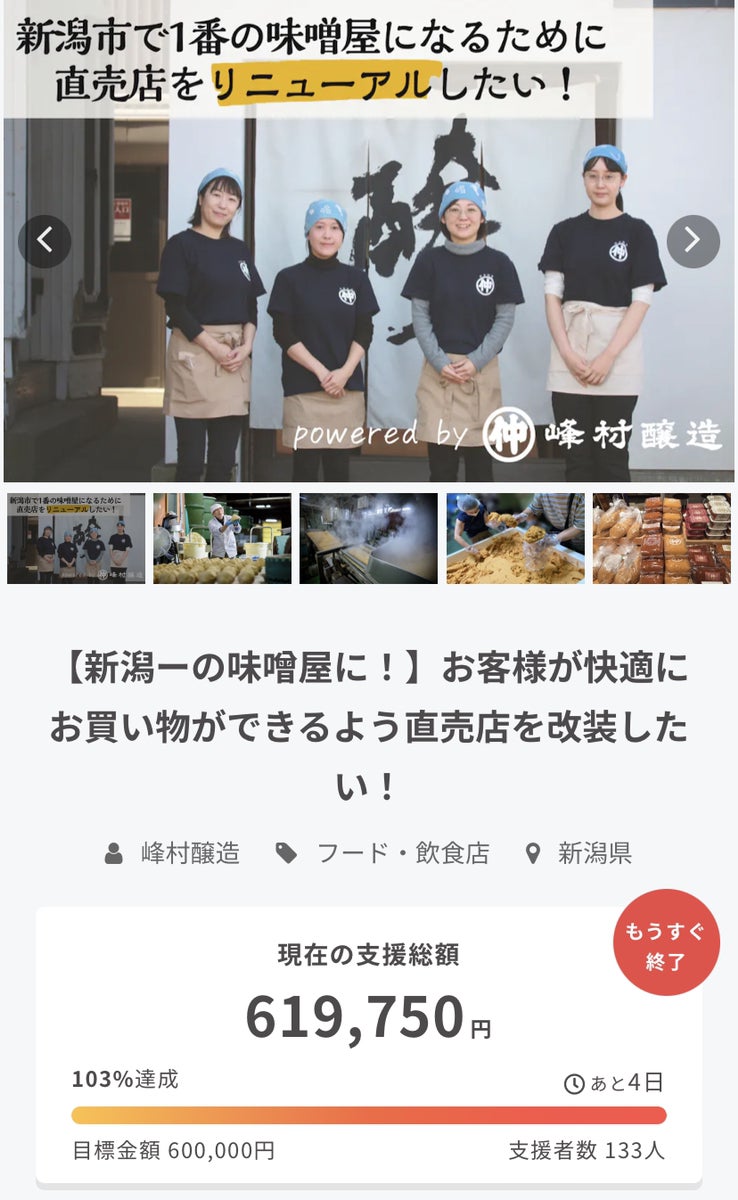Open the 峰村醸造 owner profile
The width and height of the screenshot is (738, 1200).
click(x=190, y=853)
